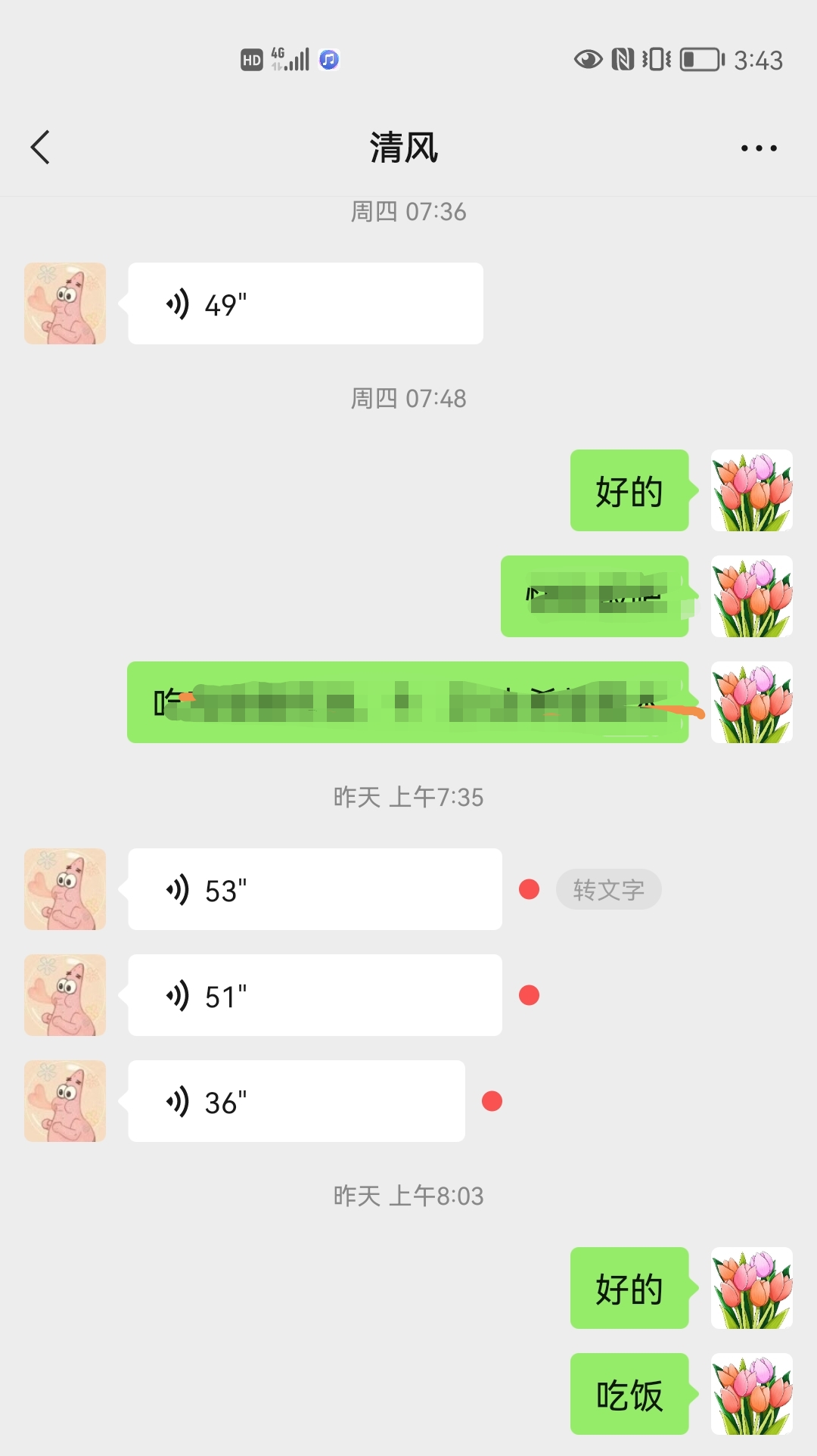Image resolution: width=817 pixels, height=1456 pixels.
Task: Open the contact's avatar next to the 49" message
Action: 64,303
